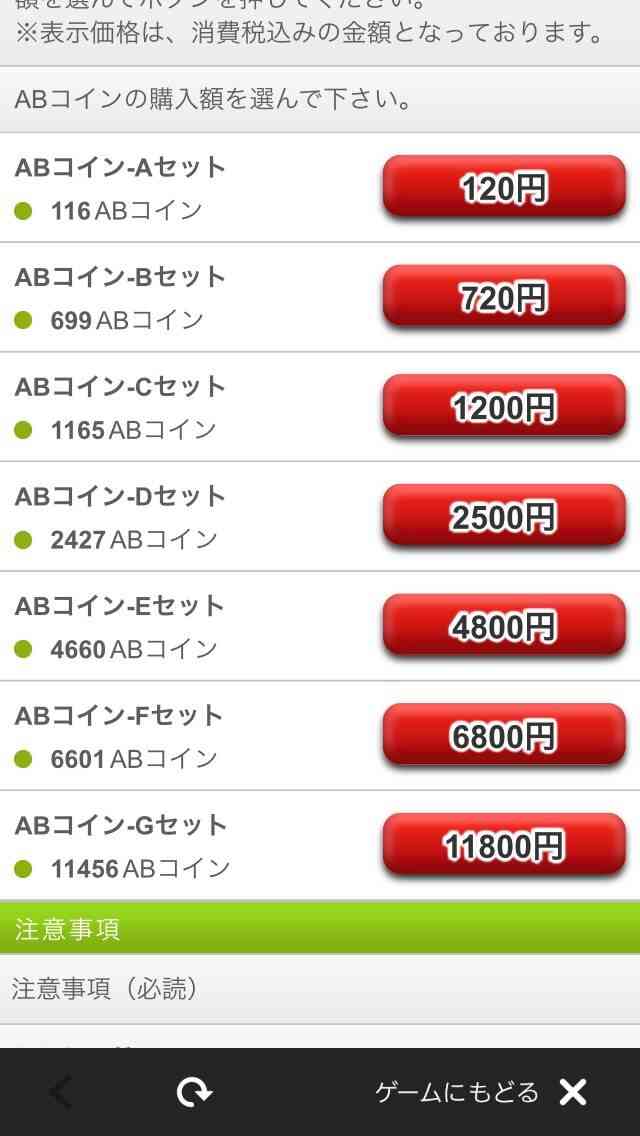Select the 1200円 C set button
This screenshot has height=1136, width=640.
[504, 405]
